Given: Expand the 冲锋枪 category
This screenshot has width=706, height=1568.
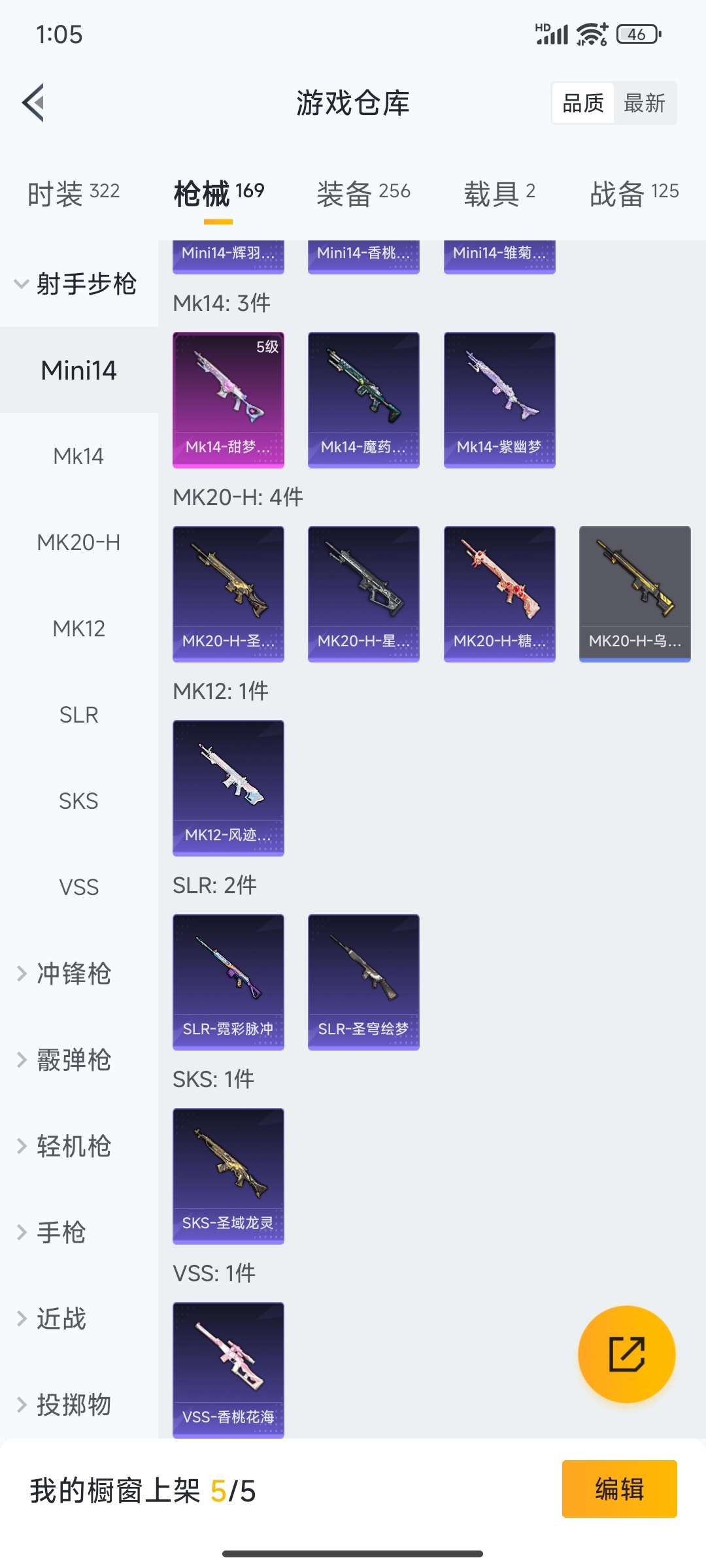Looking at the screenshot, I should coord(72,973).
